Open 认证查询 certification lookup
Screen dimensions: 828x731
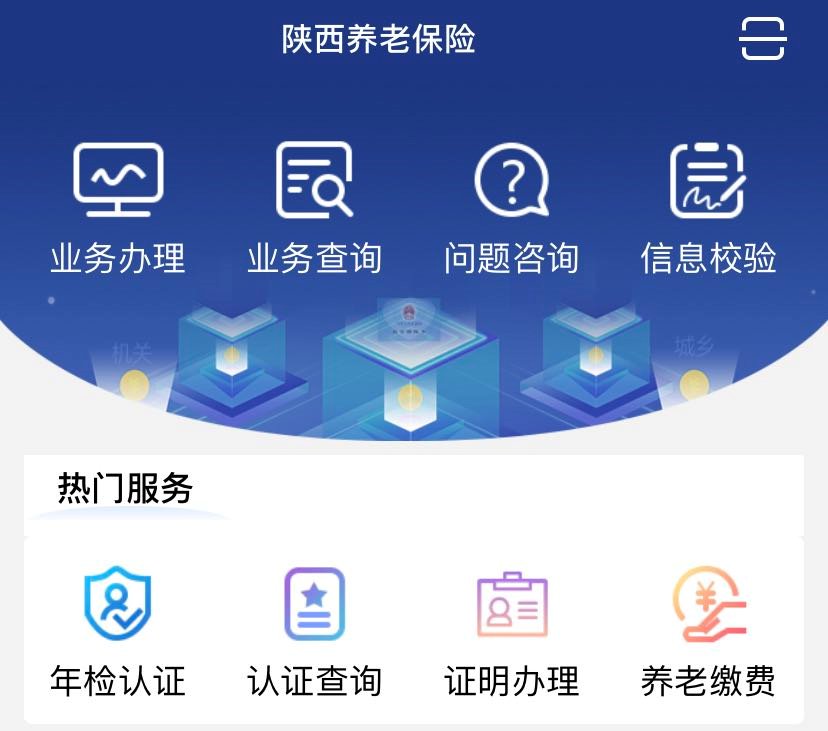point(314,632)
